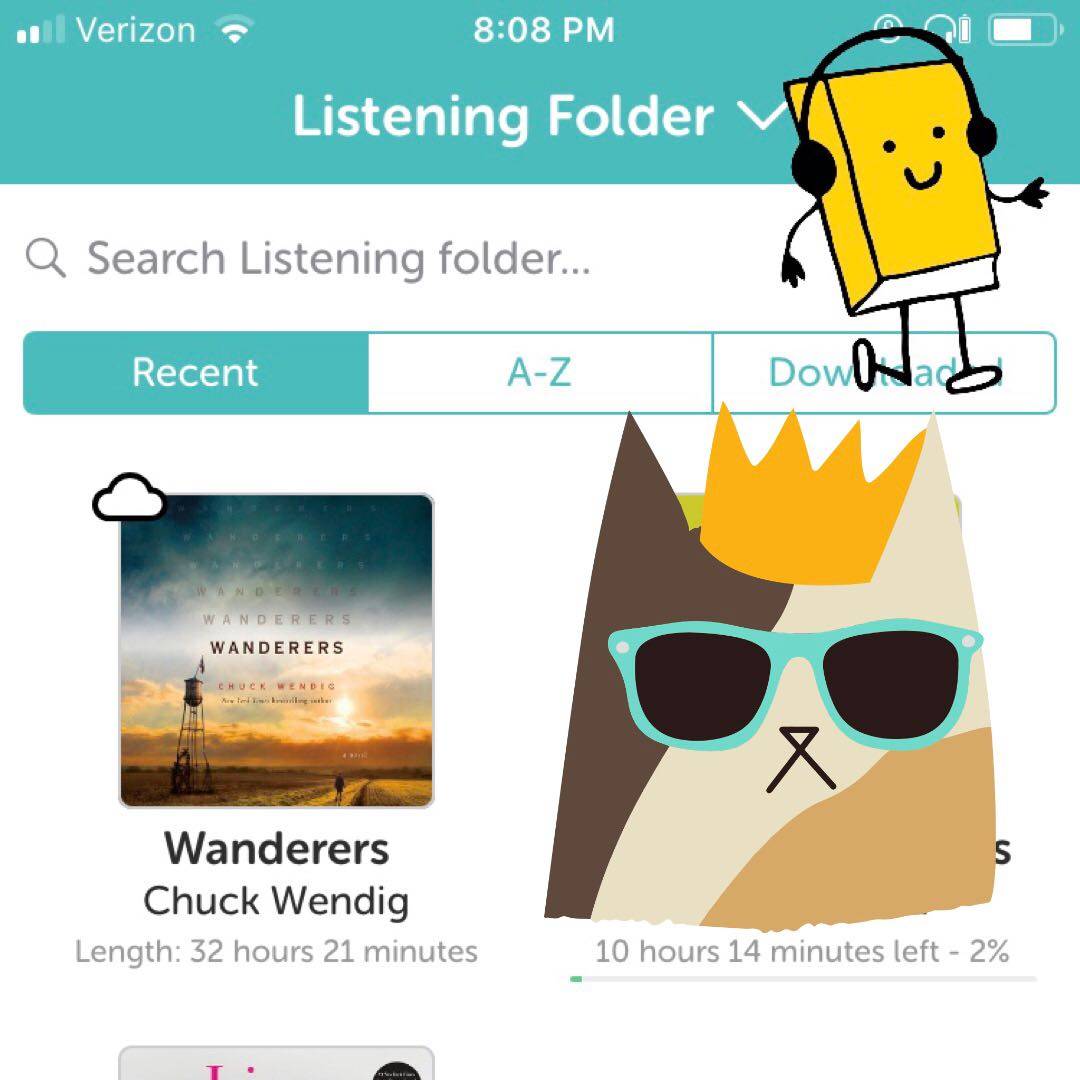Tap the cloud download icon on Wanderers
Image resolution: width=1080 pixels, height=1080 pixels.
pos(128,498)
